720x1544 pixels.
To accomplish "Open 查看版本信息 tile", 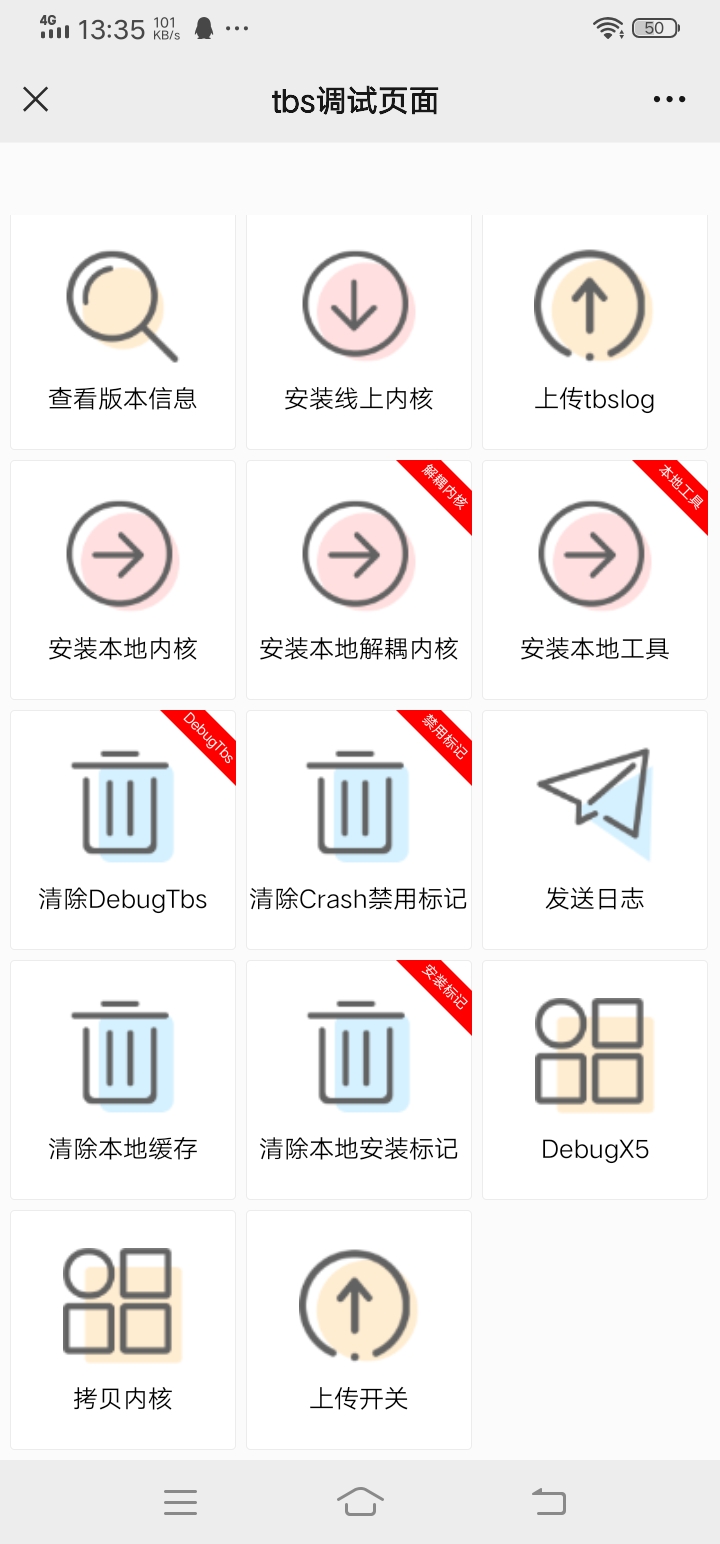I will [123, 332].
